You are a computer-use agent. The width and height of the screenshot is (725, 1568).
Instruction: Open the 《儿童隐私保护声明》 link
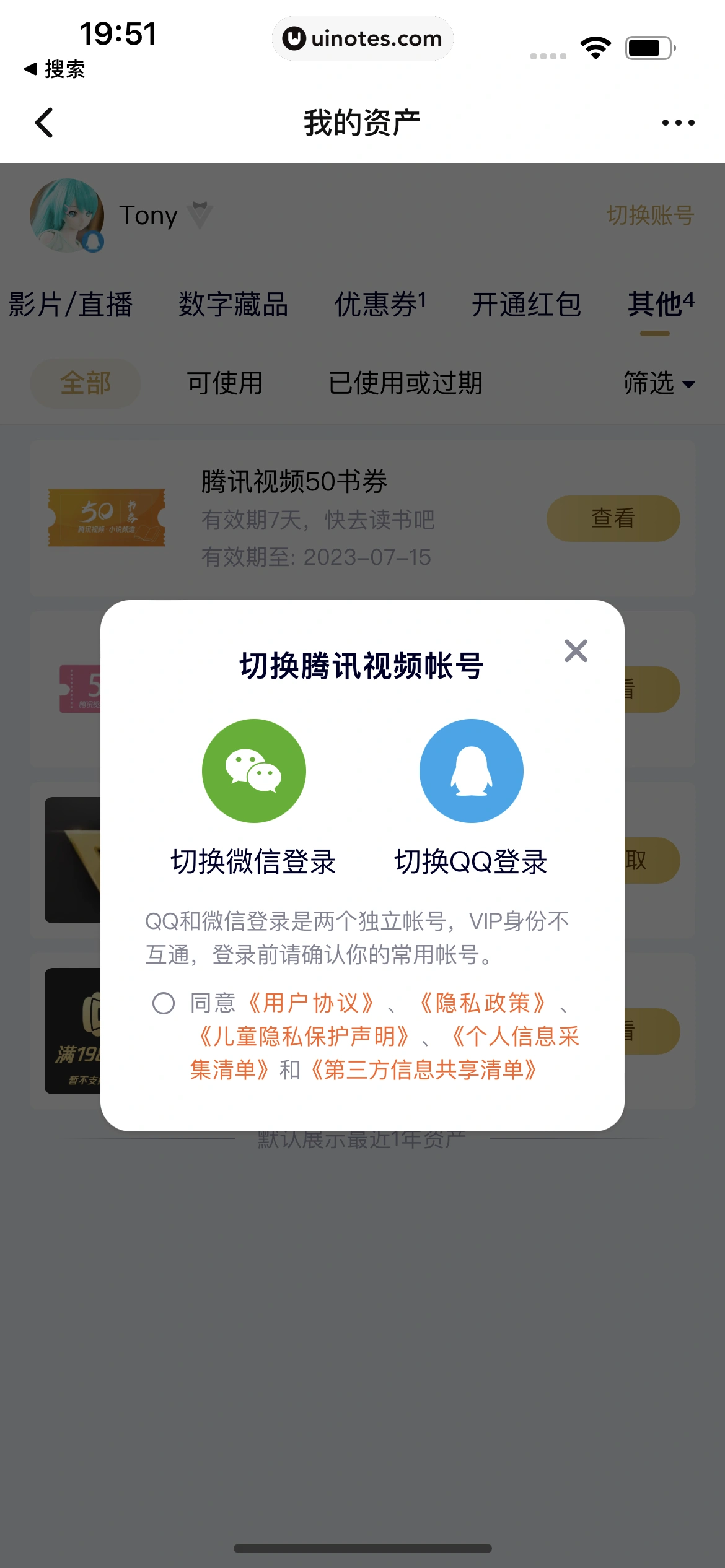coord(304,1037)
